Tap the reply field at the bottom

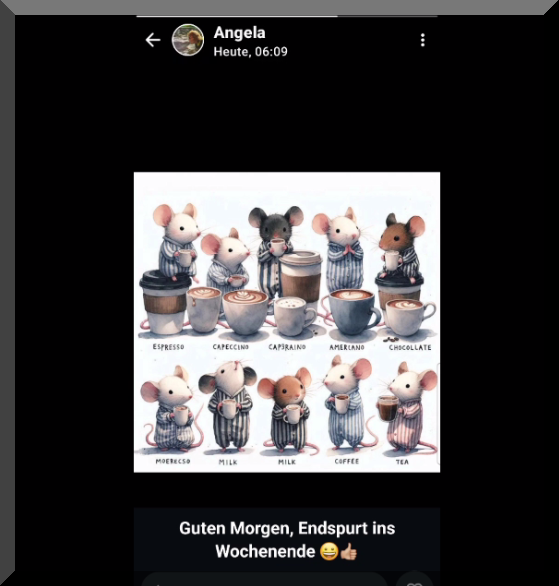265,580
